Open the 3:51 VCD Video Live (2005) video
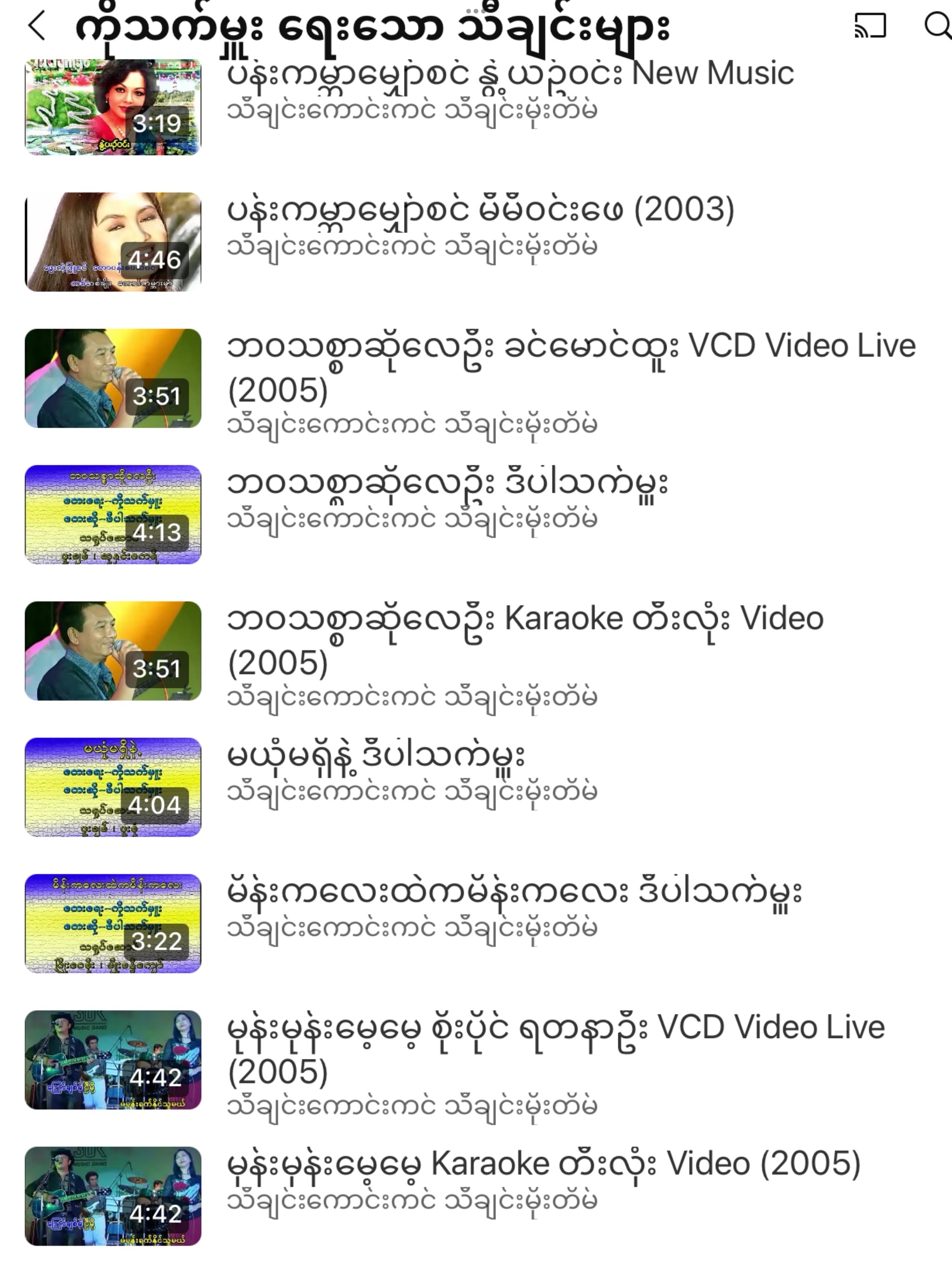 pos(113,378)
